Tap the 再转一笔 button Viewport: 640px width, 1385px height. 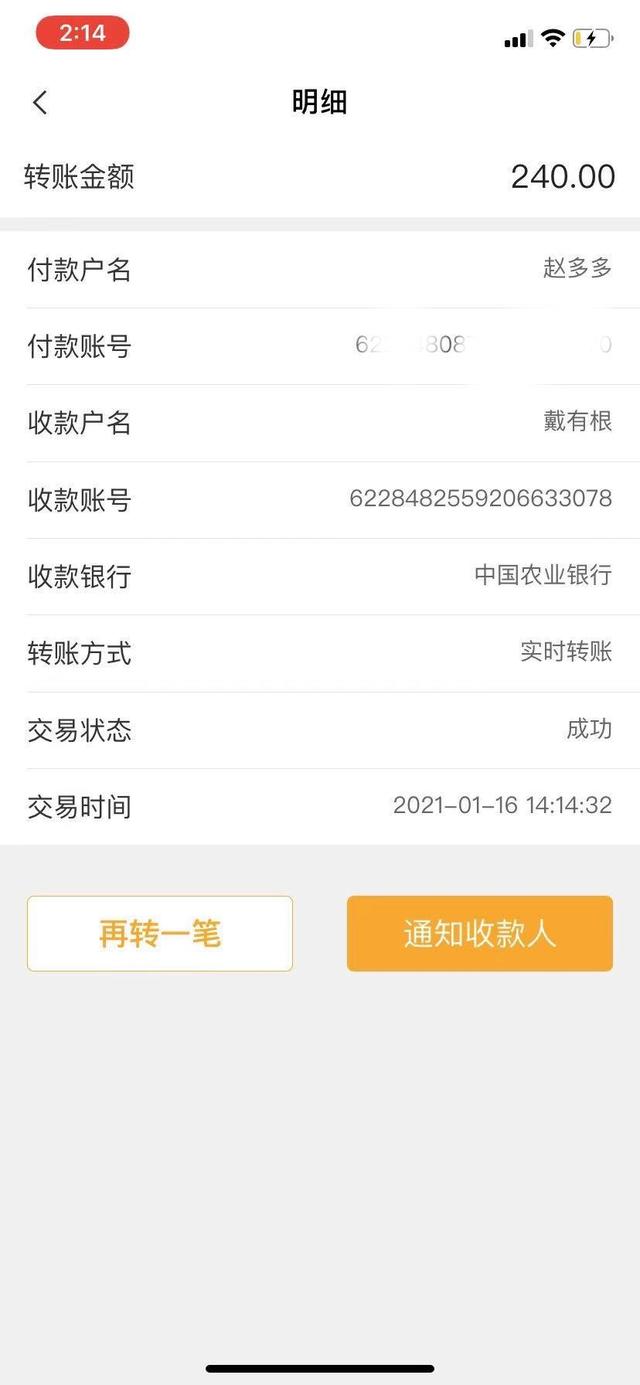[160, 934]
